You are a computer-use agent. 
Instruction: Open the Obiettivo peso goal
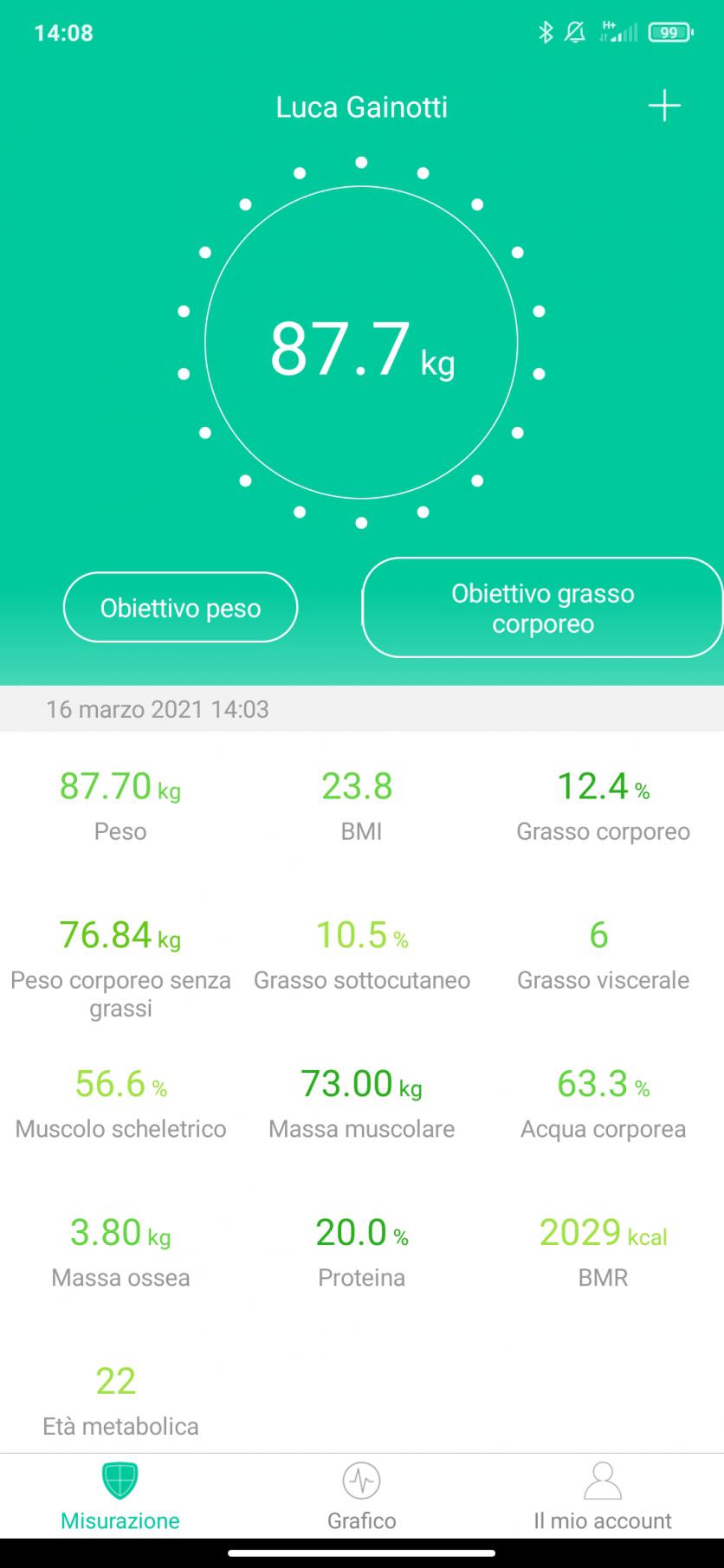[180, 608]
